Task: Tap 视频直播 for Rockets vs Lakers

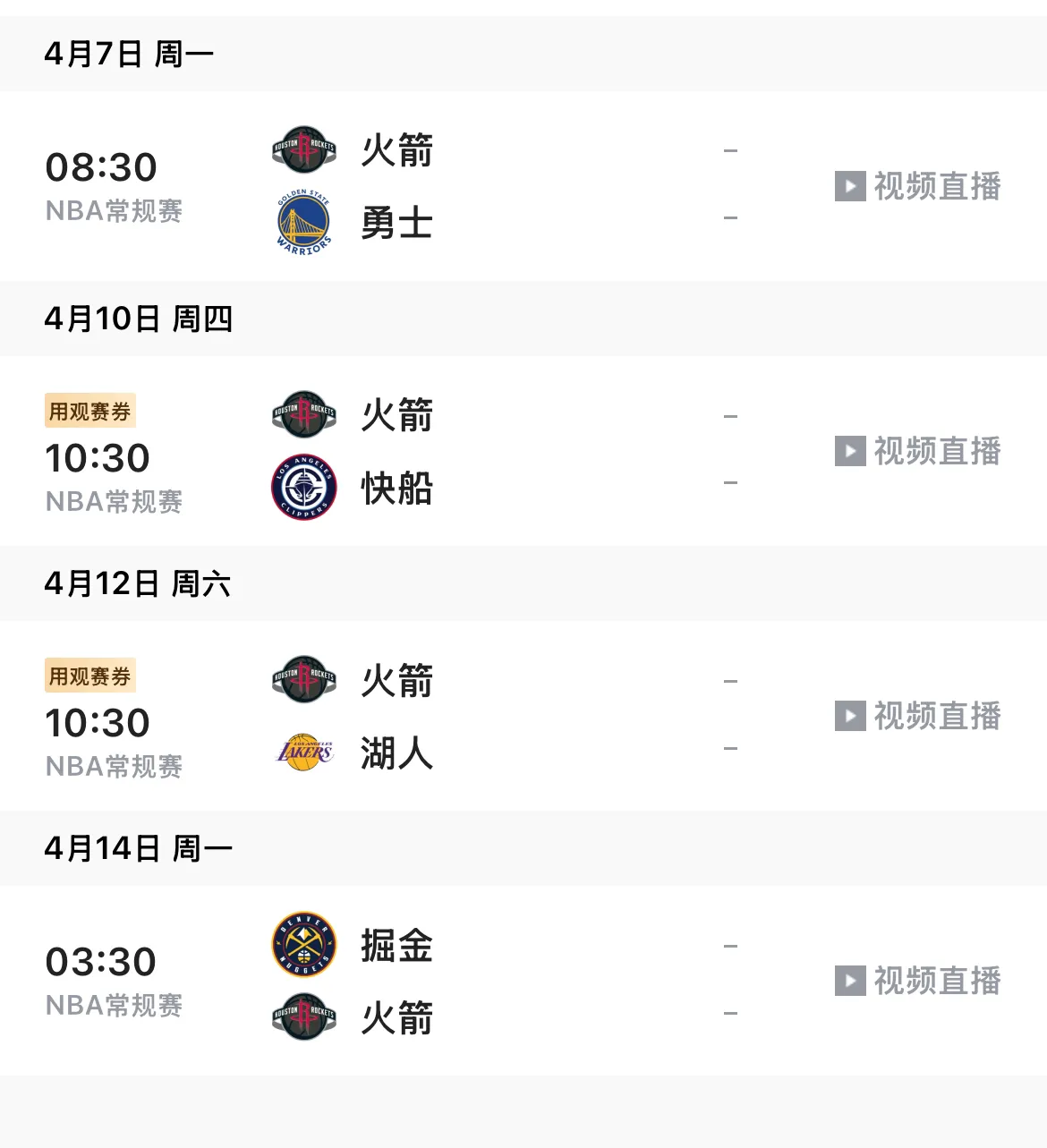Action: [918, 716]
